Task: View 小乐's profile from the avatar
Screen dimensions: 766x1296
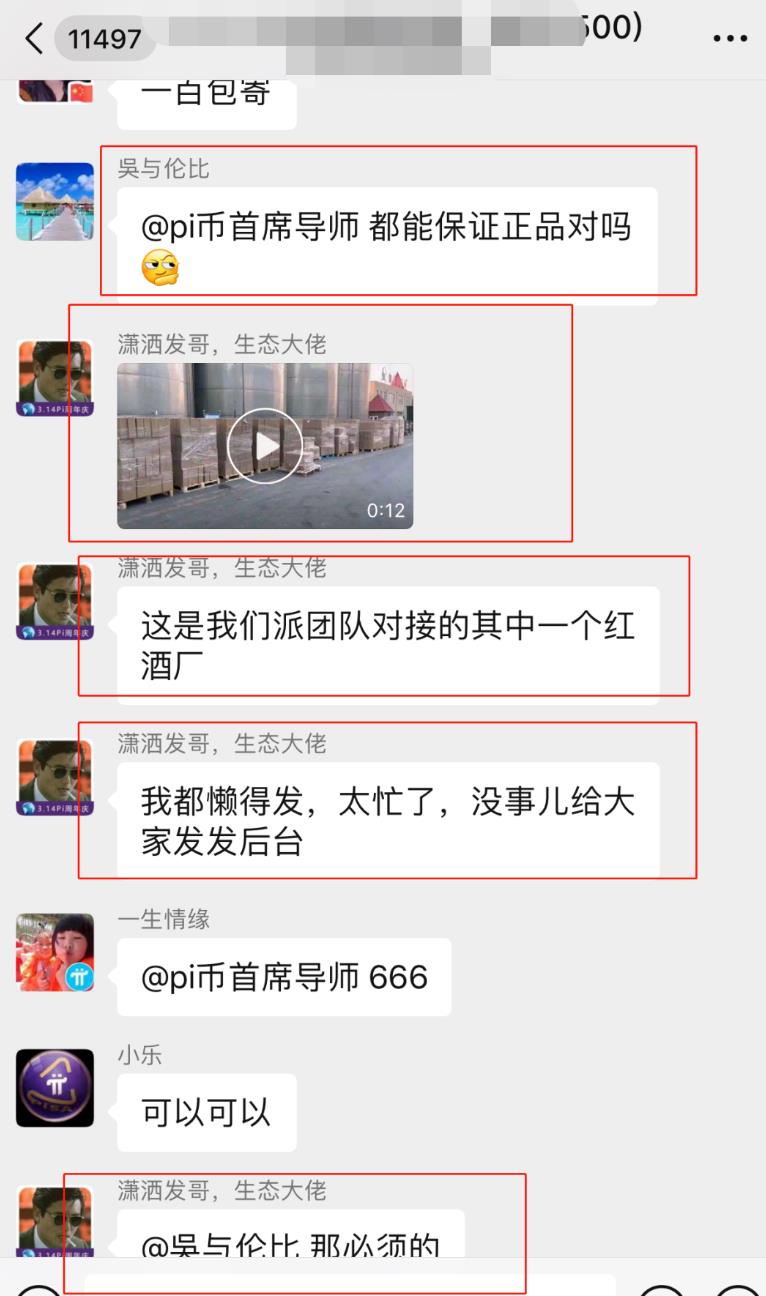Action: (55, 1087)
